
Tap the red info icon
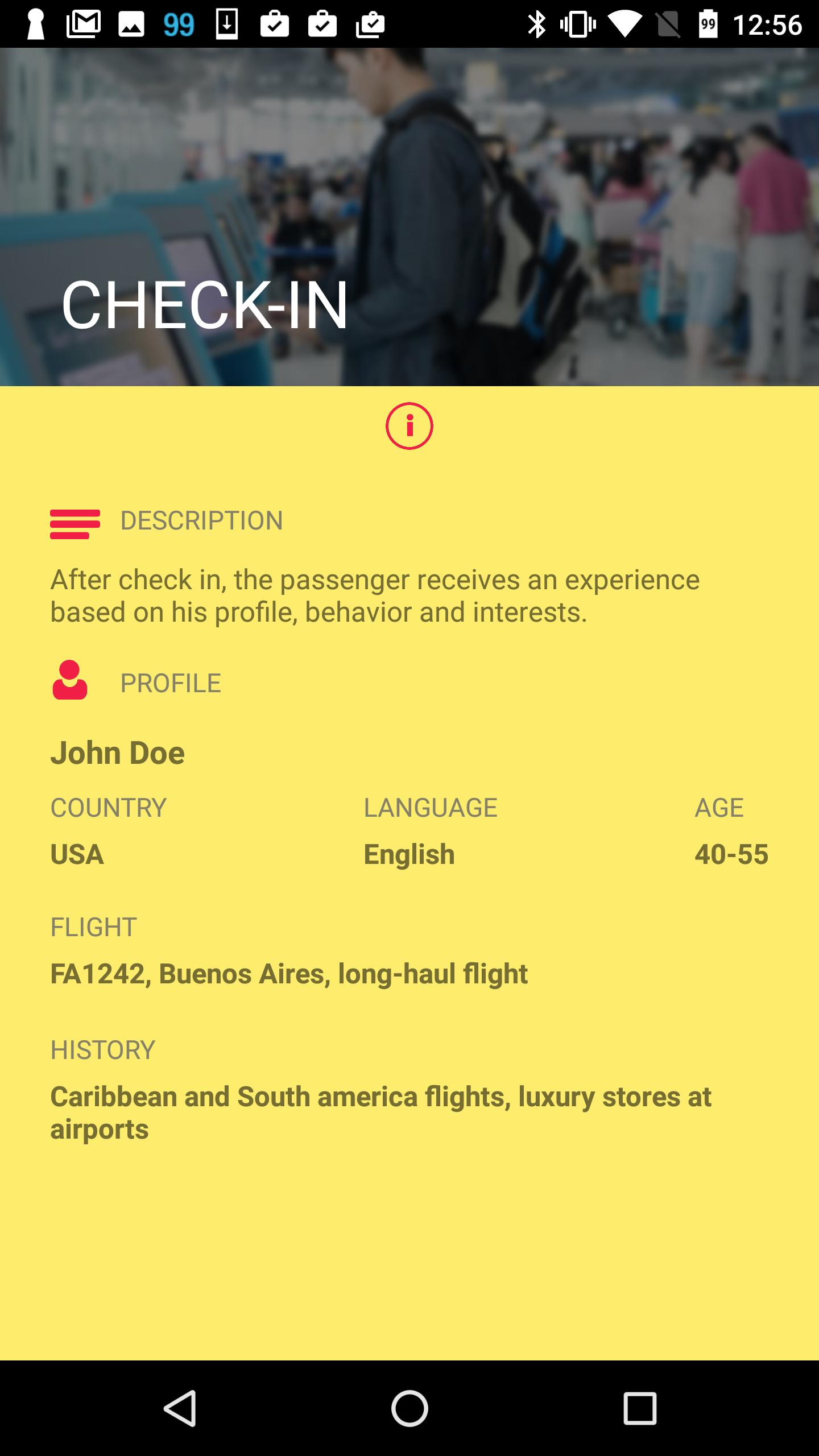pyautogui.click(x=409, y=426)
